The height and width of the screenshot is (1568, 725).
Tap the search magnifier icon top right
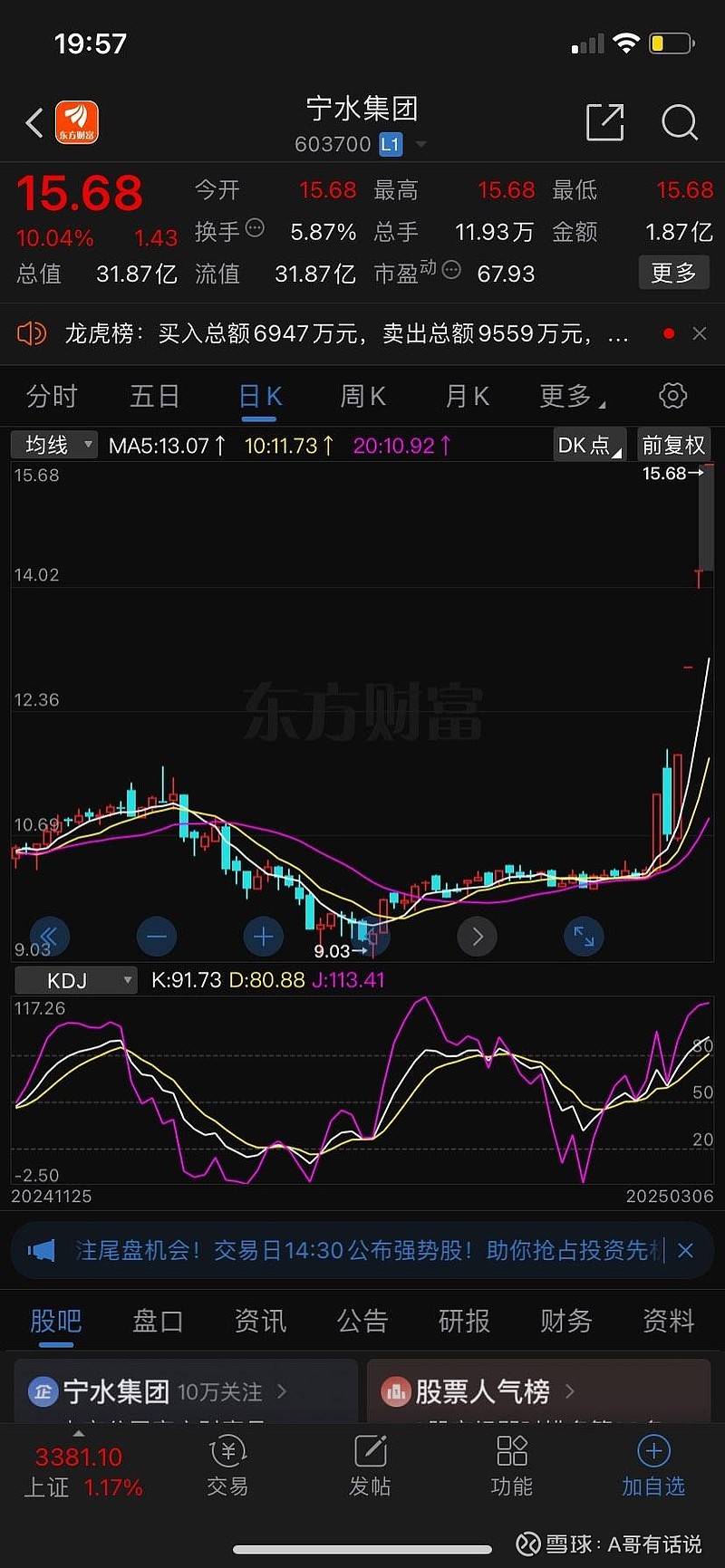(680, 123)
